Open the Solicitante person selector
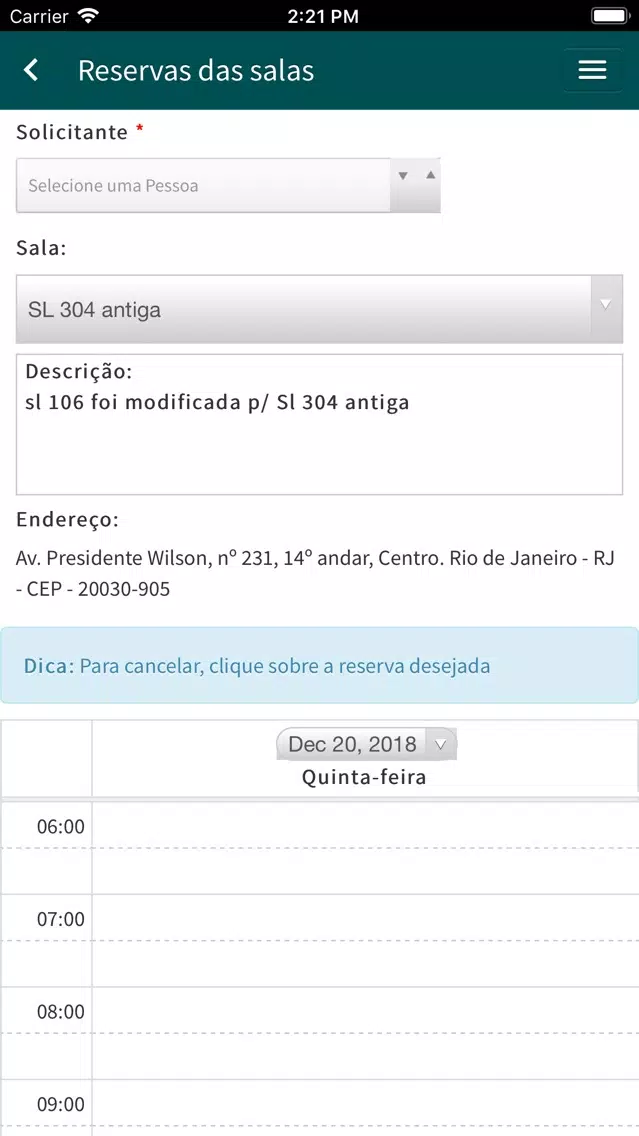The height and width of the screenshot is (1136, 639). (x=228, y=186)
